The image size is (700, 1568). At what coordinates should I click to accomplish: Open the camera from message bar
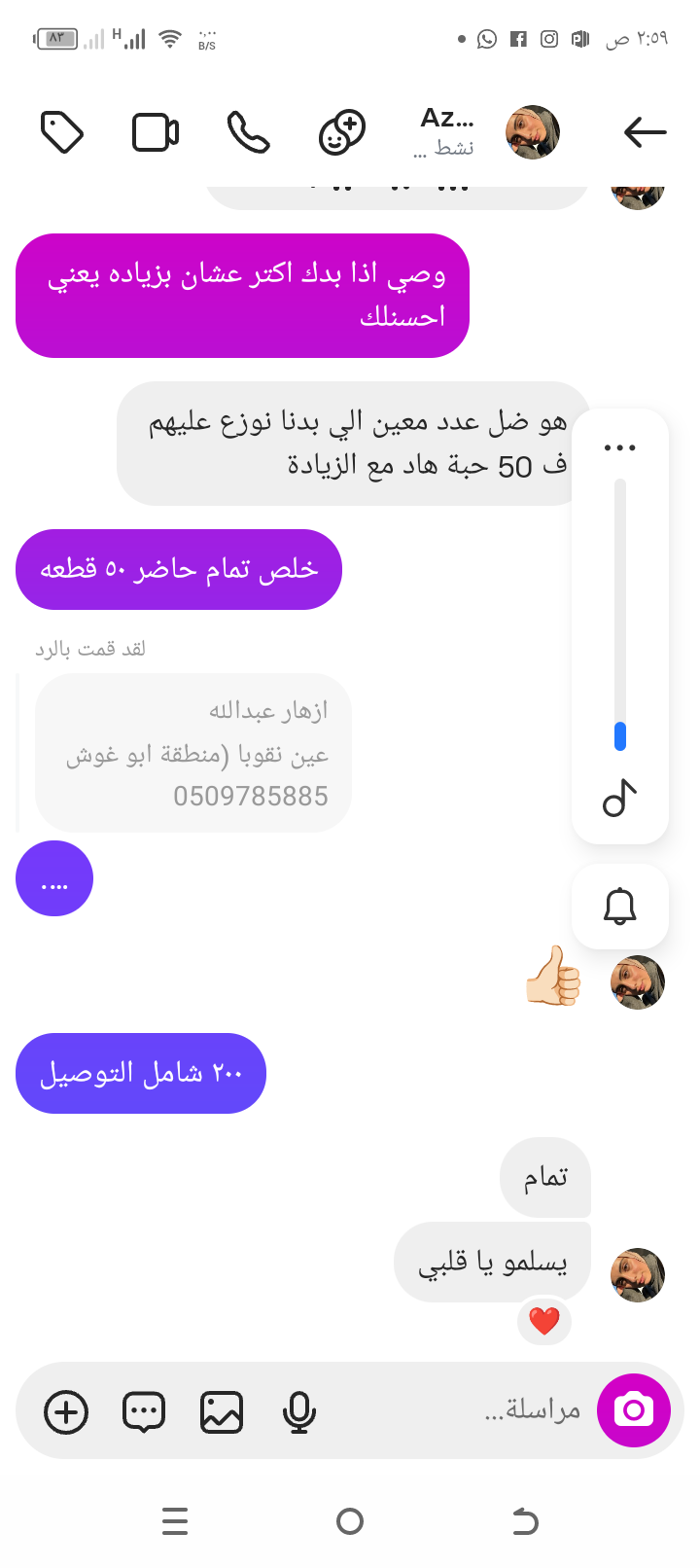point(634,1410)
